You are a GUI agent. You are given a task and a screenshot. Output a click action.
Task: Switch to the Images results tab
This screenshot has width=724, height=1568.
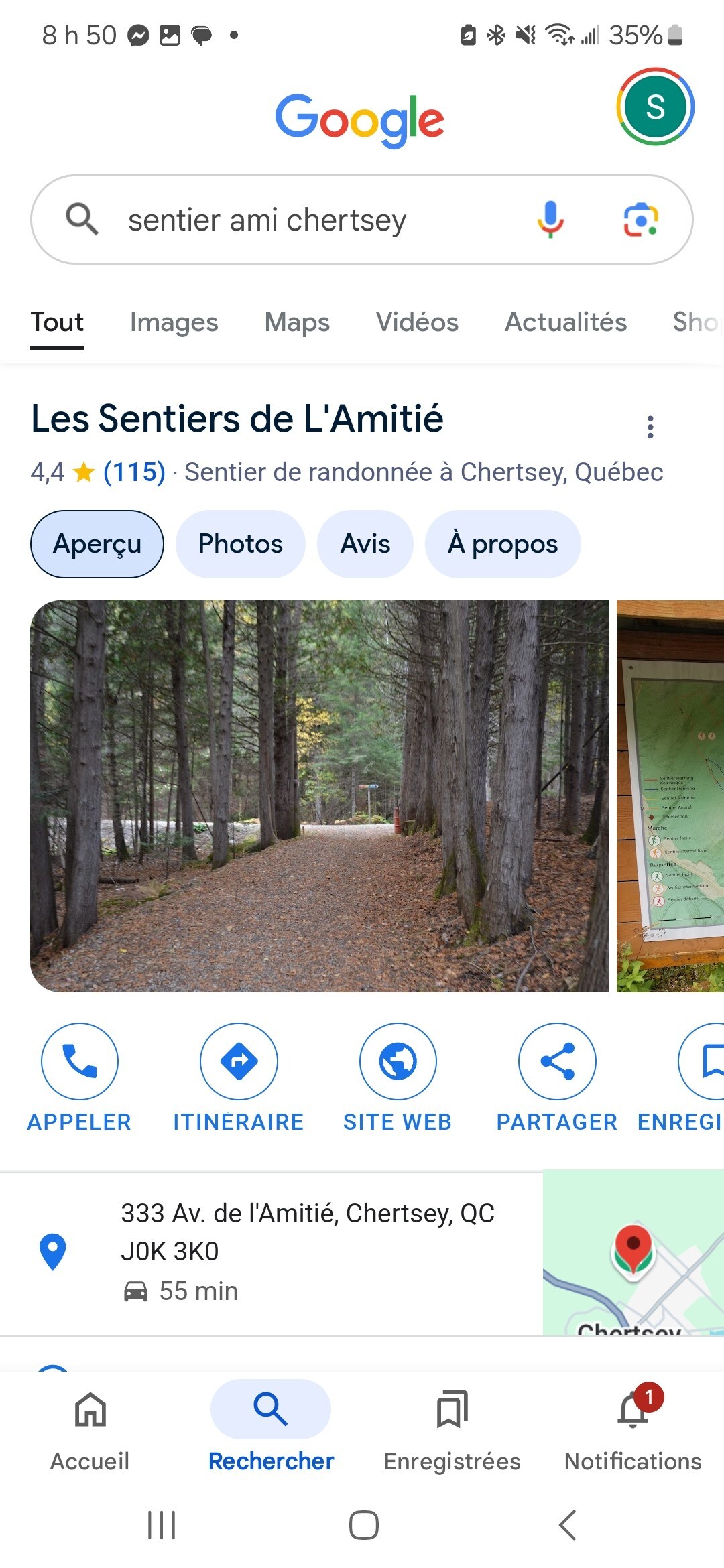tap(174, 322)
